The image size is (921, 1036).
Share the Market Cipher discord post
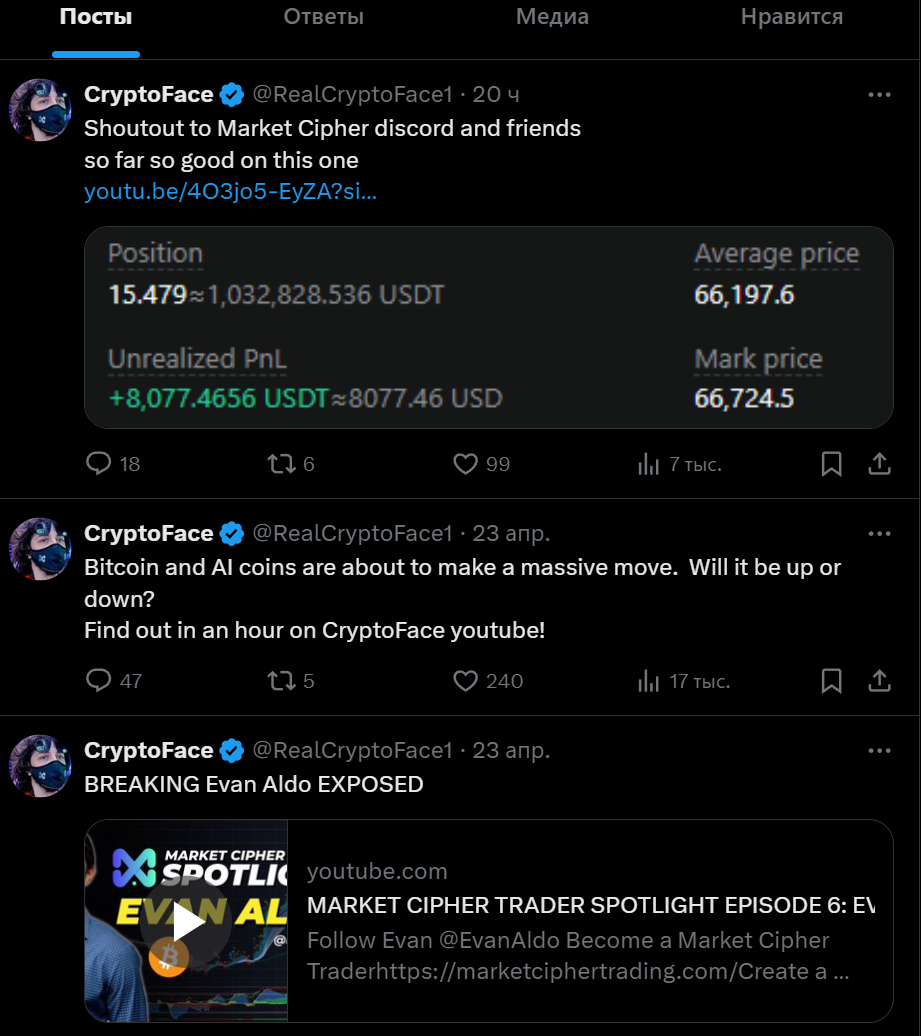879,464
